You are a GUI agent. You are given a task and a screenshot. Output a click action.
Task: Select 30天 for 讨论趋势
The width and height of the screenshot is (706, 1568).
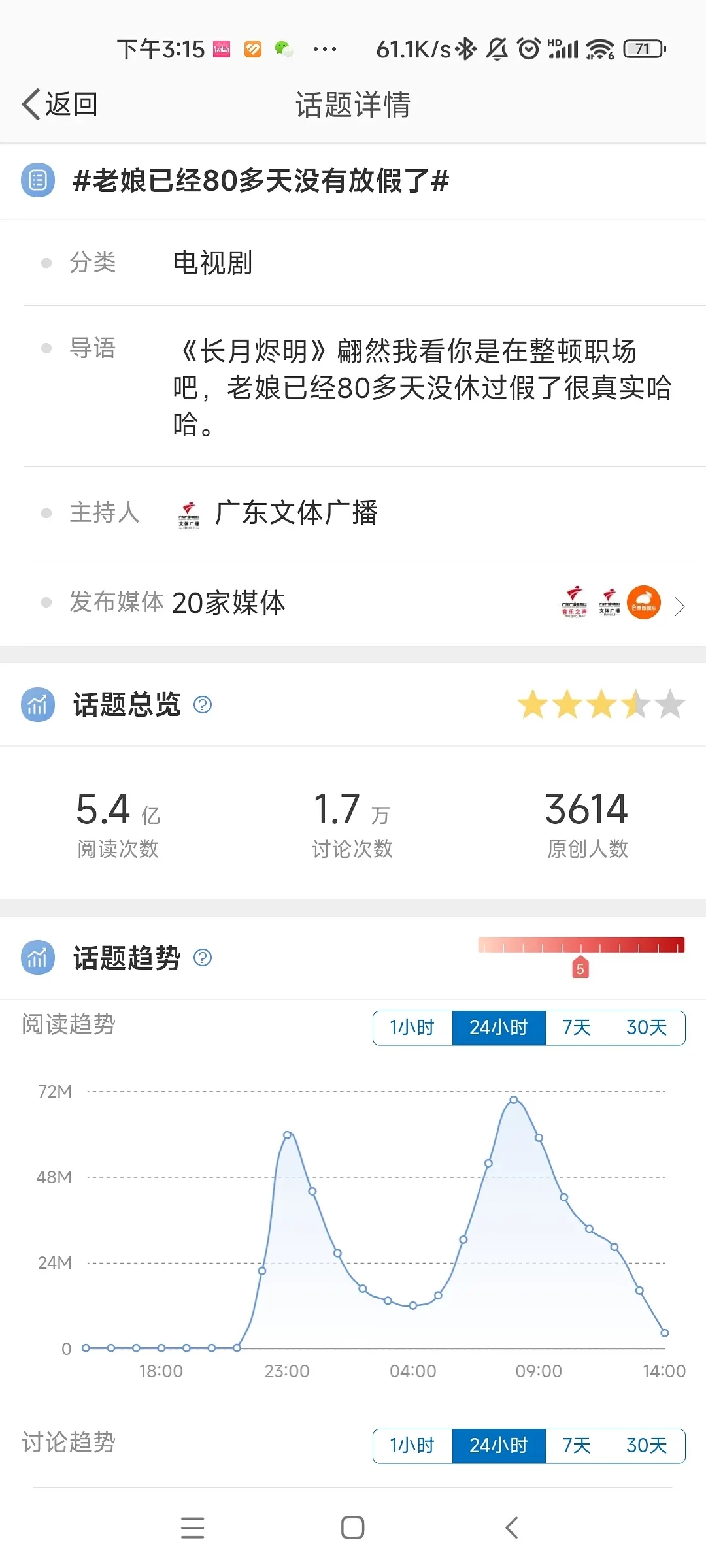coord(646,1446)
